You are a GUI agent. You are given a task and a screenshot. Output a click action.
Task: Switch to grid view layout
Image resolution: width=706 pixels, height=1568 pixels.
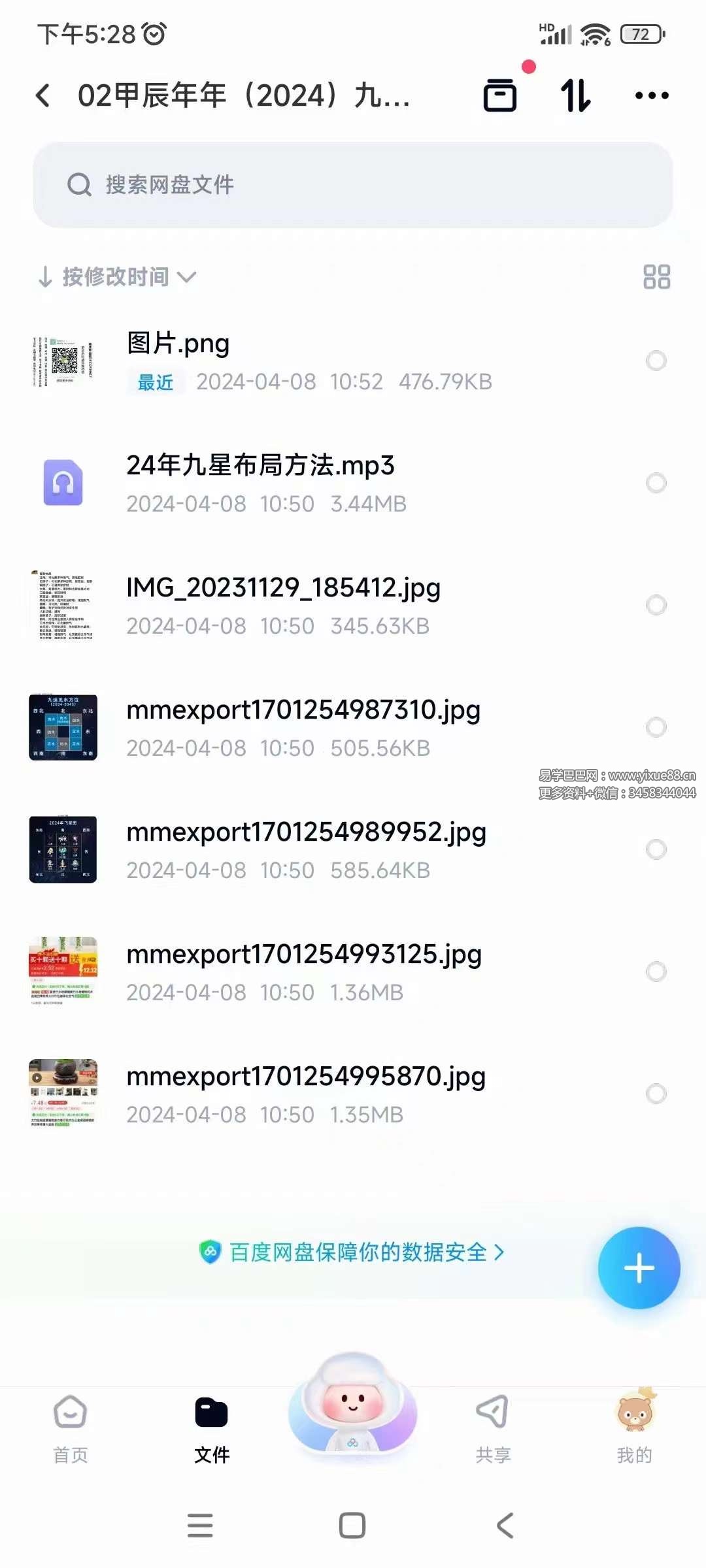[658, 276]
